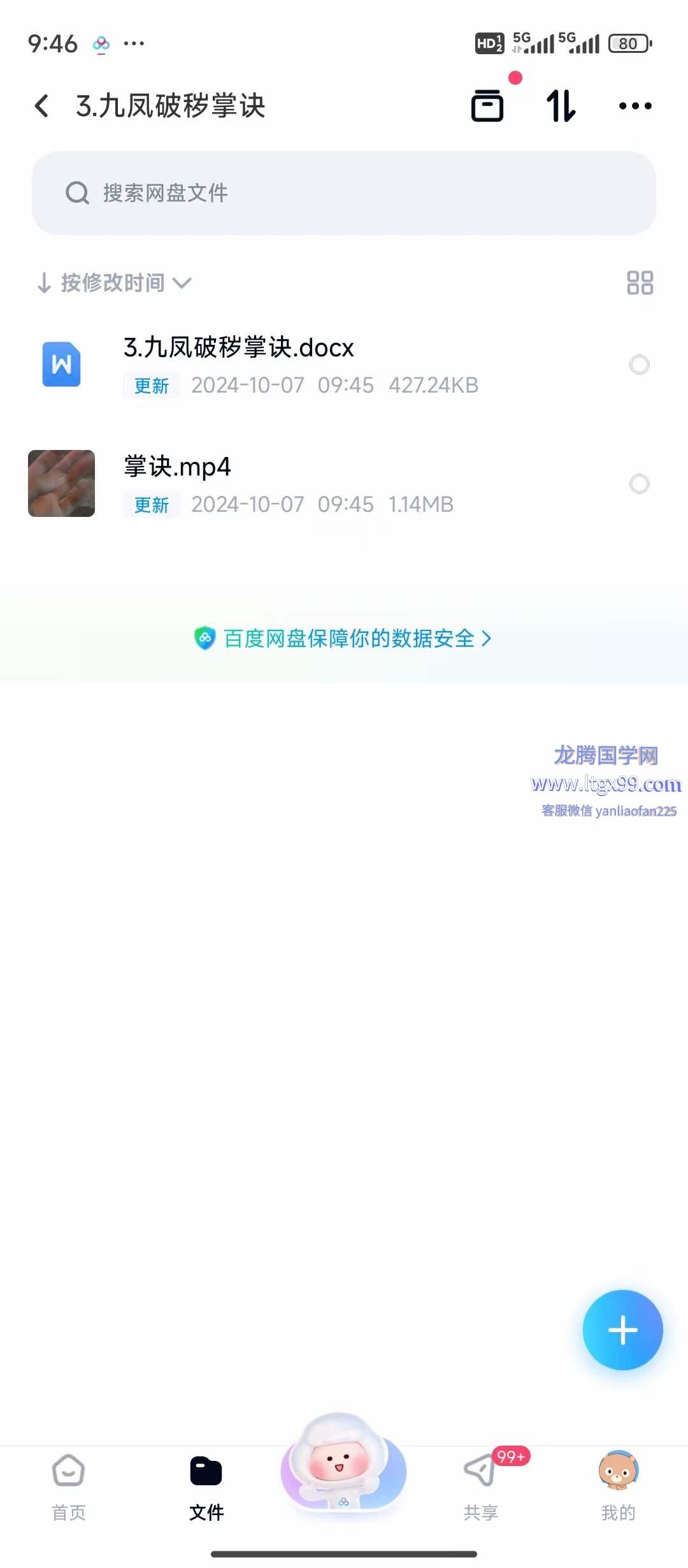The image size is (688, 1568).
Task: Open the archive box icon with red dot
Action: click(487, 106)
